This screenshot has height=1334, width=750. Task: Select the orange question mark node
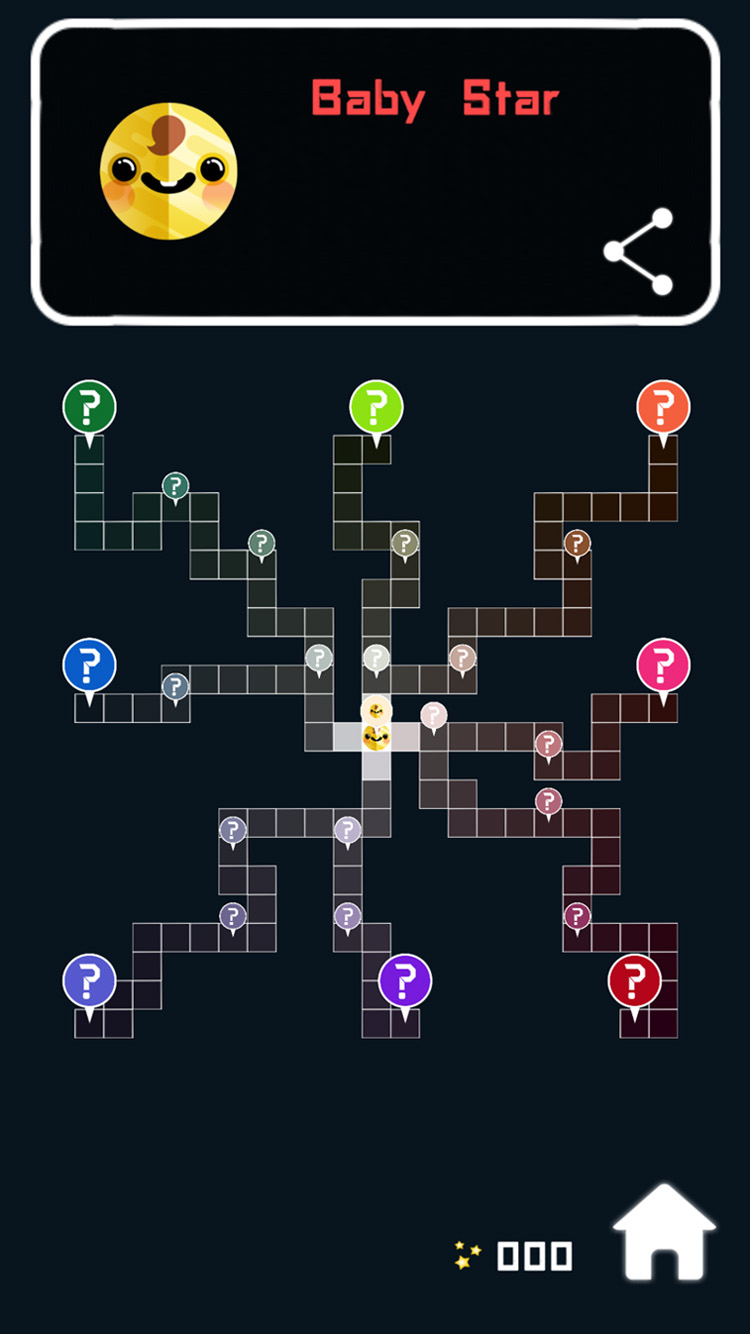pyautogui.click(x=663, y=407)
